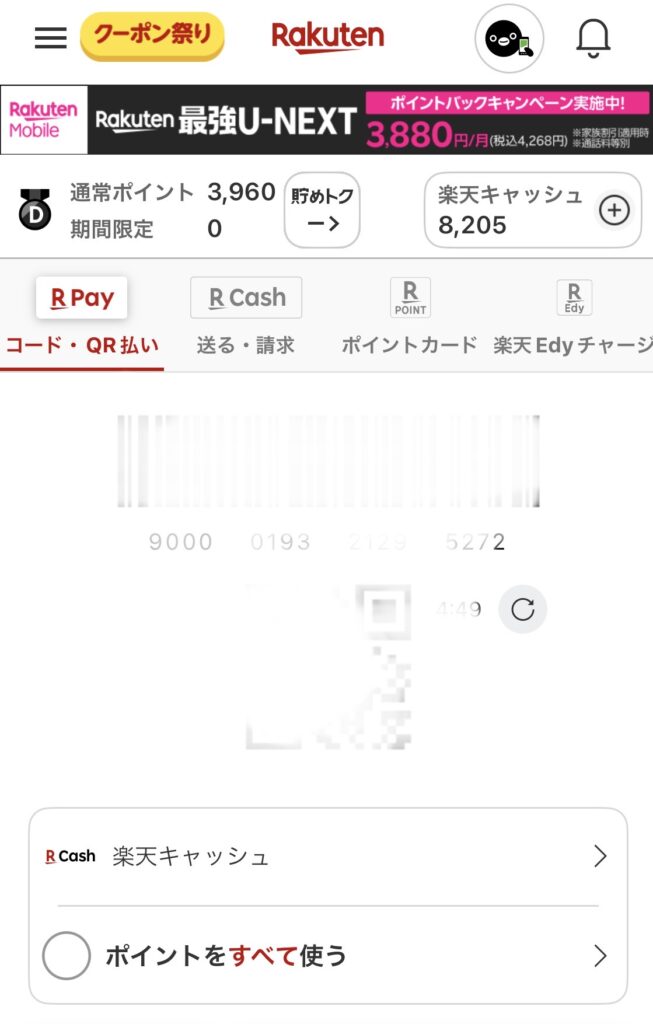Toggle the ポイントをすべて使う circle

66,957
